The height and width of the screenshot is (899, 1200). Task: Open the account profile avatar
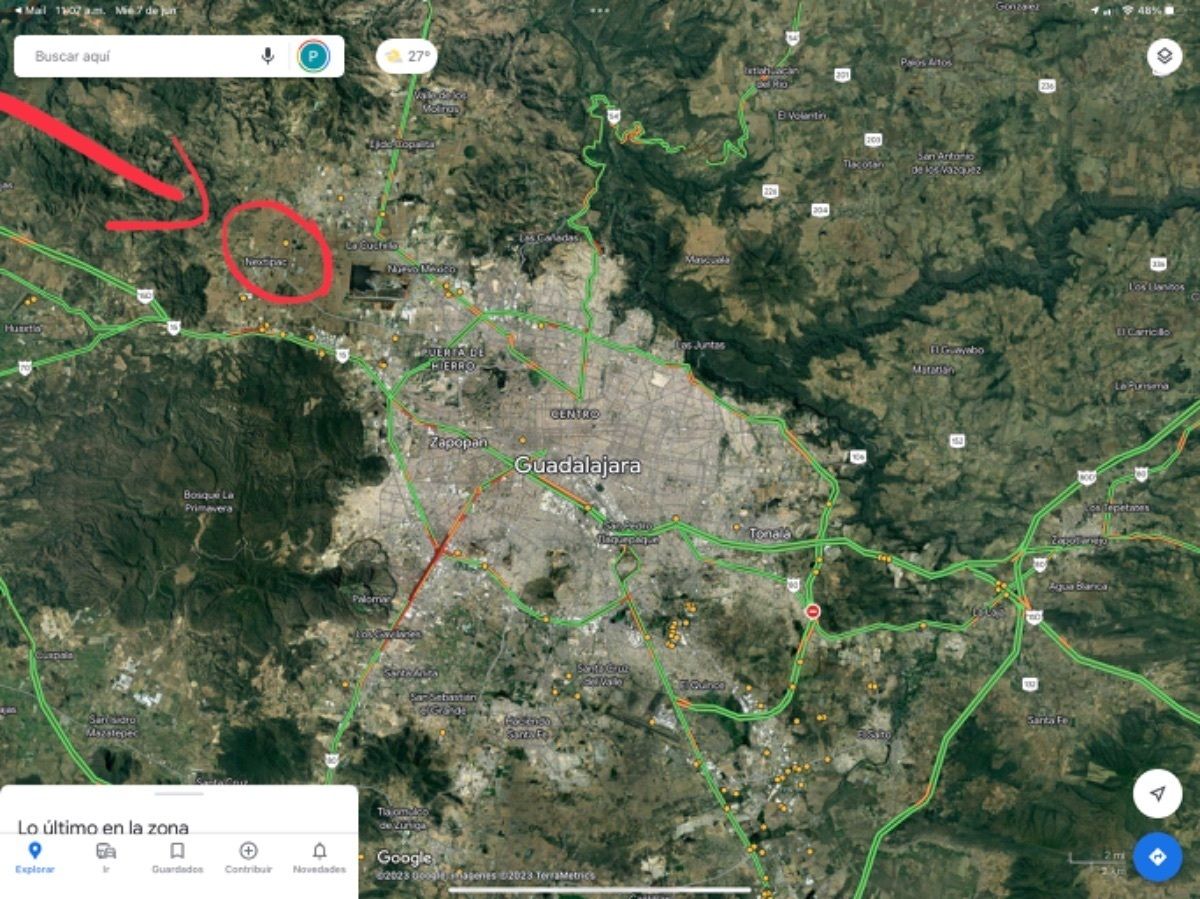313,56
